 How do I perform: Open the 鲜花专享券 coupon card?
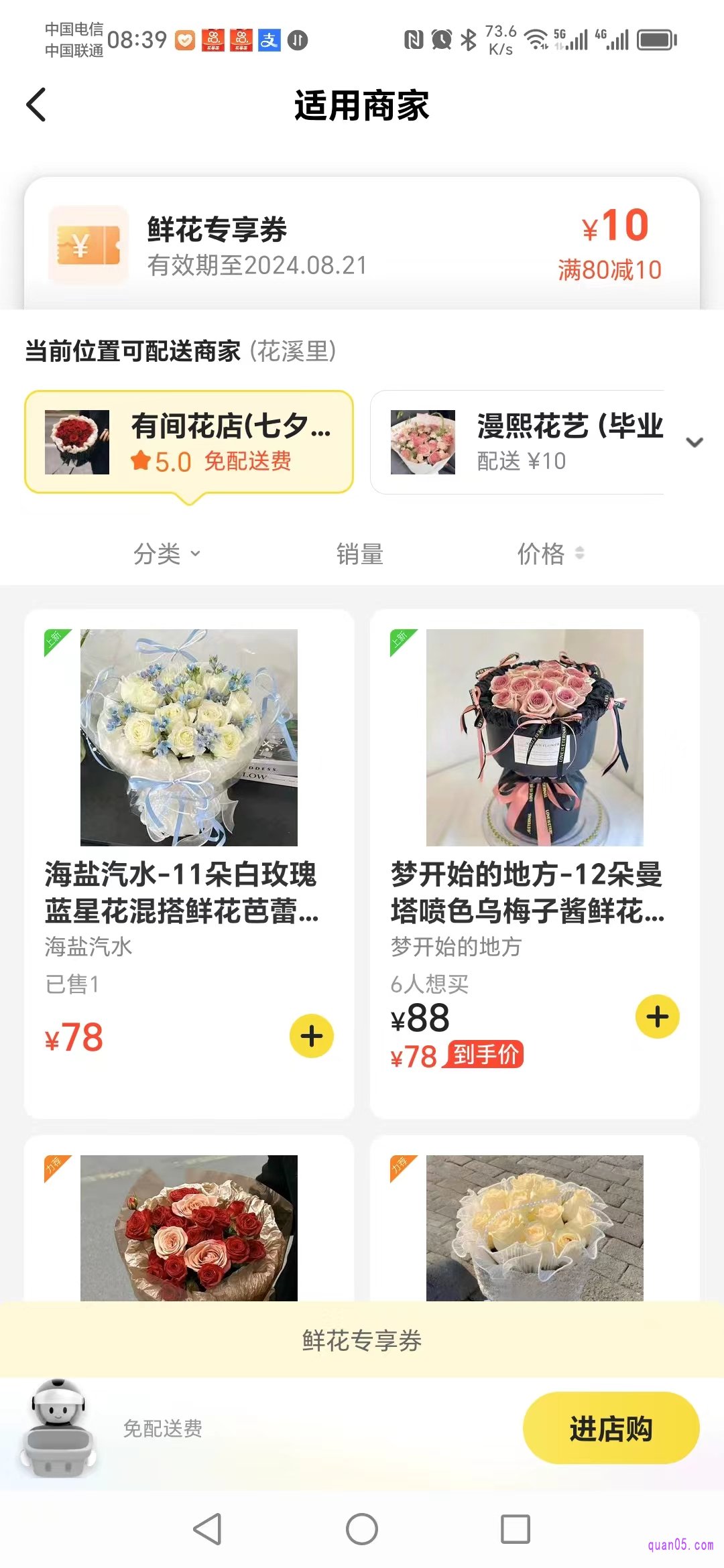[362, 245]
